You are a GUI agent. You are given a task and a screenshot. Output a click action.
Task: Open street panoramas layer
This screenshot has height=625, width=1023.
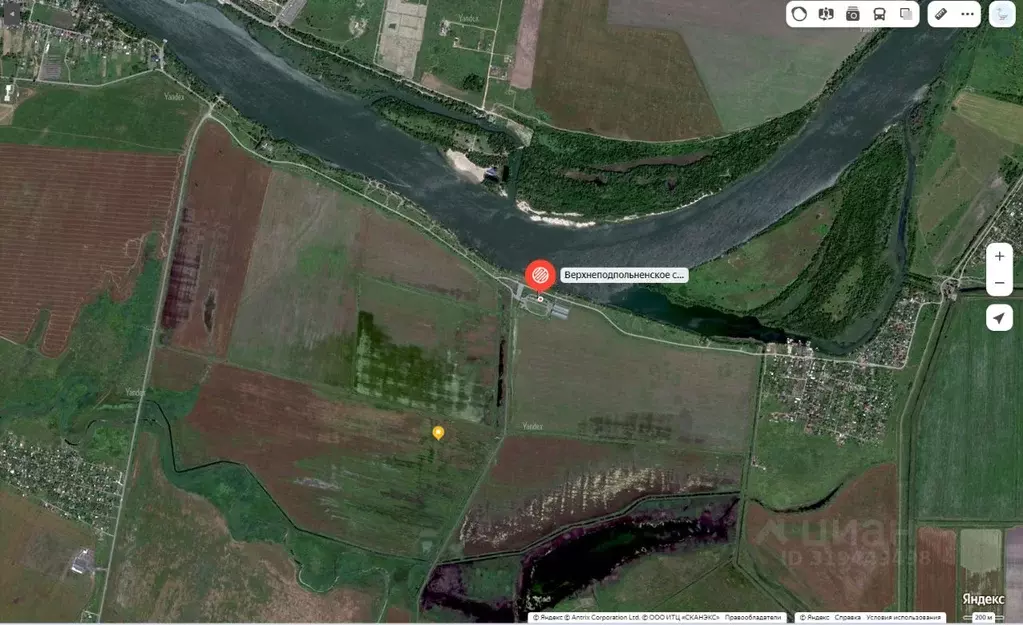coord(826,14)
